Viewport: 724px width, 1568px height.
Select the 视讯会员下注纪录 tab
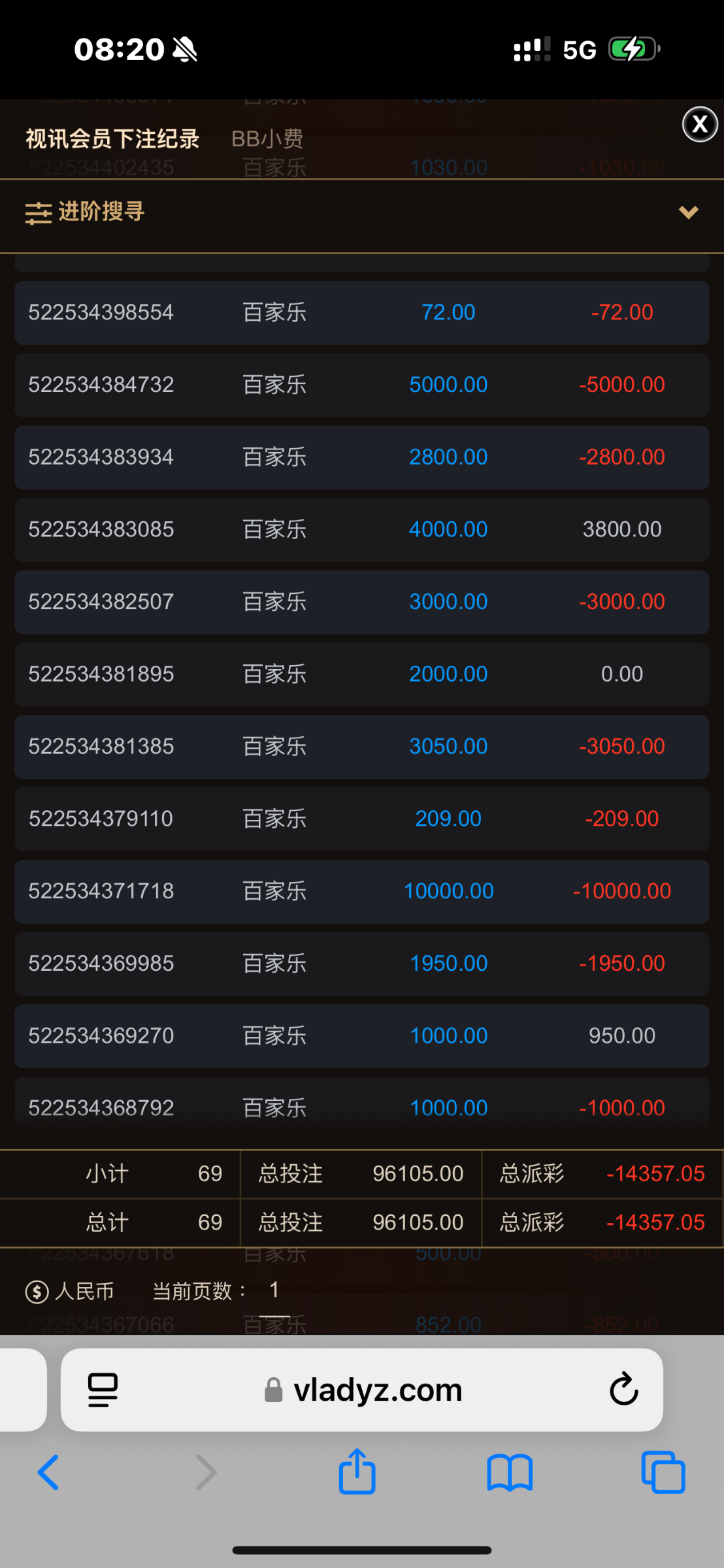112,139
